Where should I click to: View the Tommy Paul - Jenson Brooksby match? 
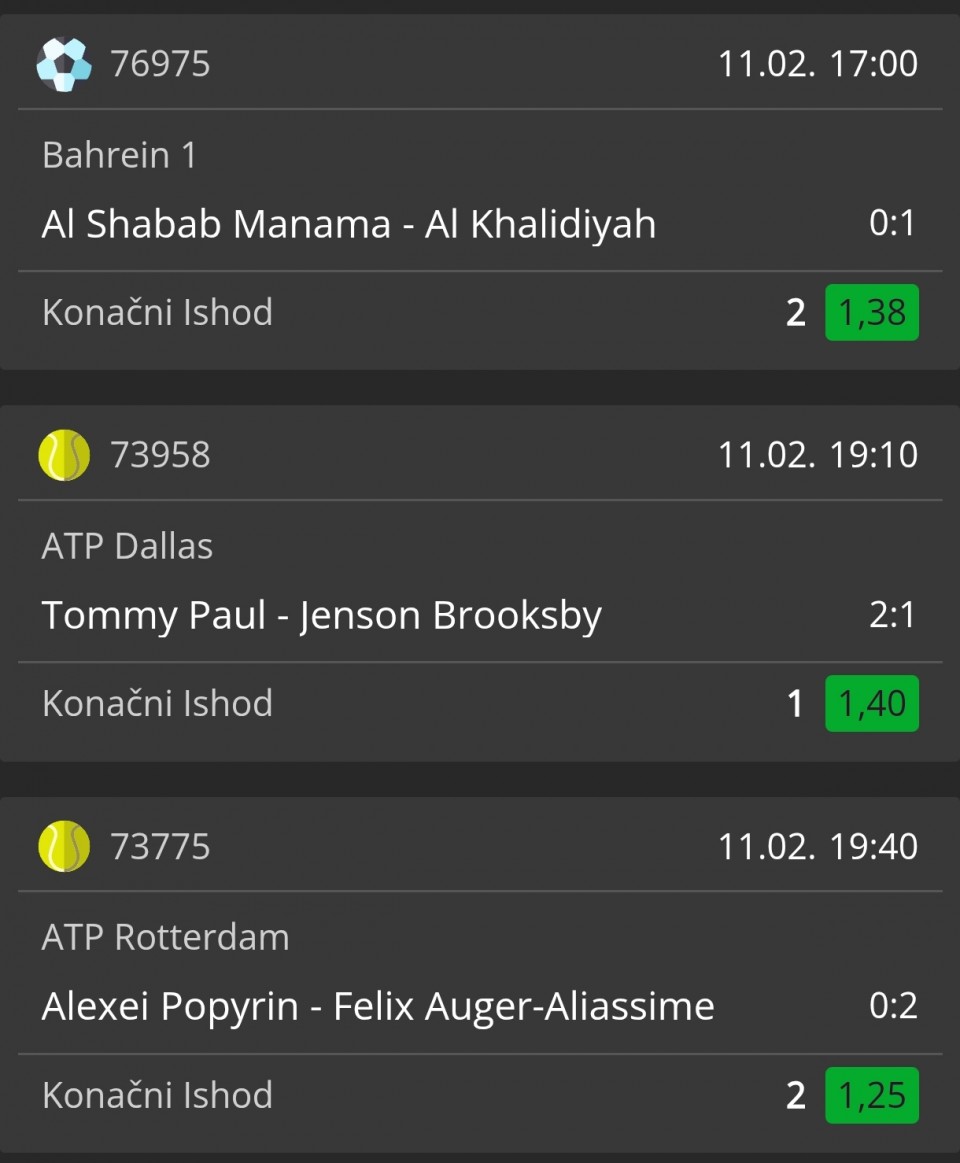321,616
